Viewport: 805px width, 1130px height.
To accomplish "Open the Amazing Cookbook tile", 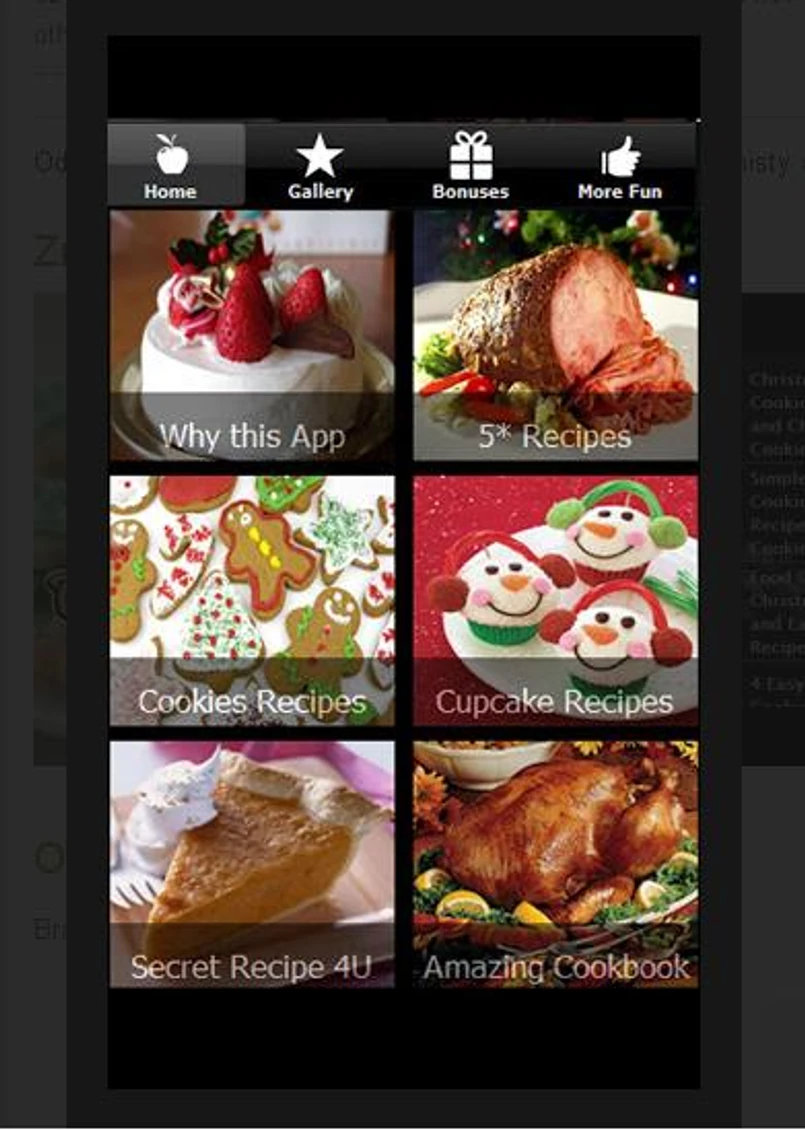I will pyautogui.click(x=555, y=864).
